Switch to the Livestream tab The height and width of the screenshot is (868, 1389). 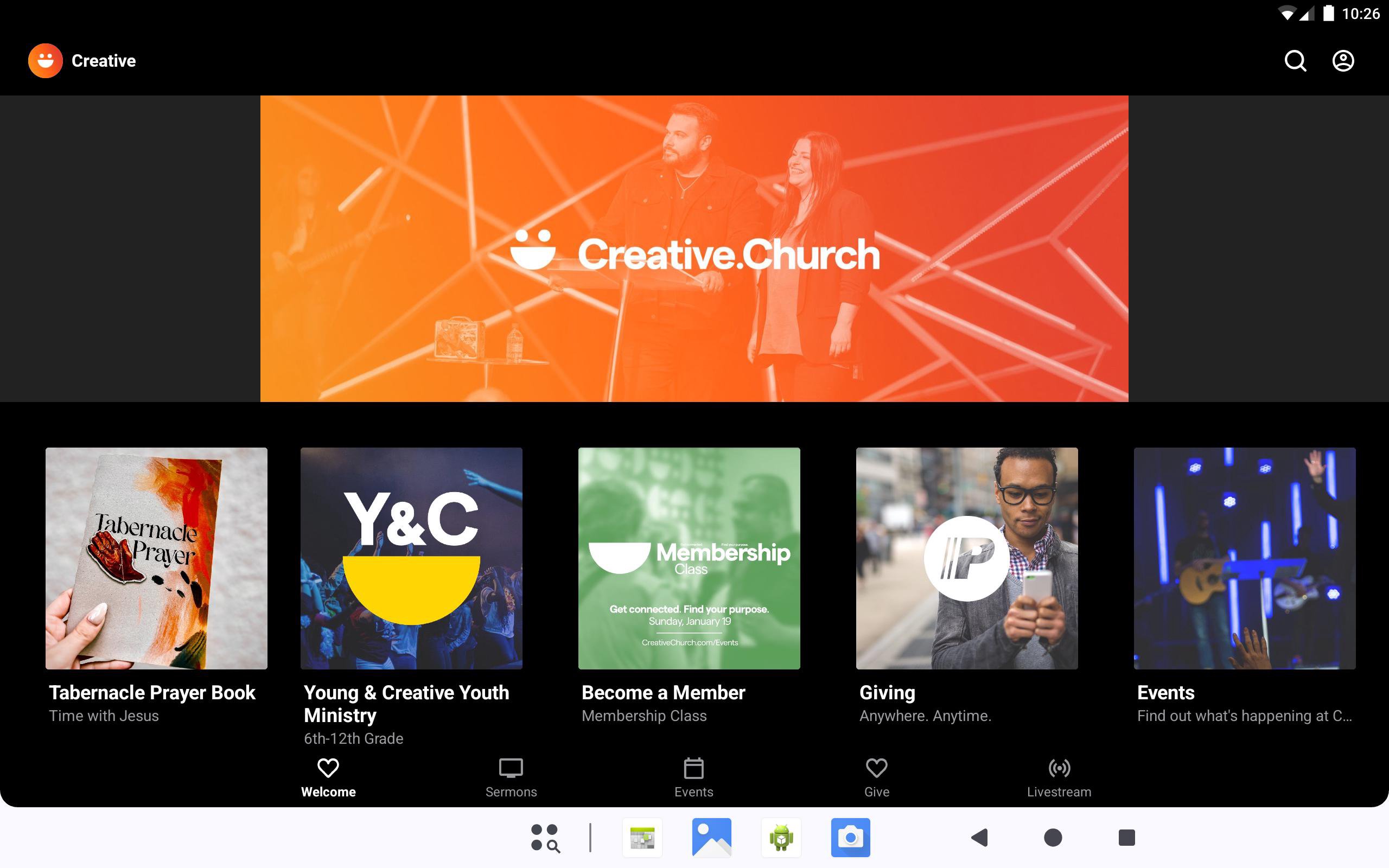point(1059,777)
